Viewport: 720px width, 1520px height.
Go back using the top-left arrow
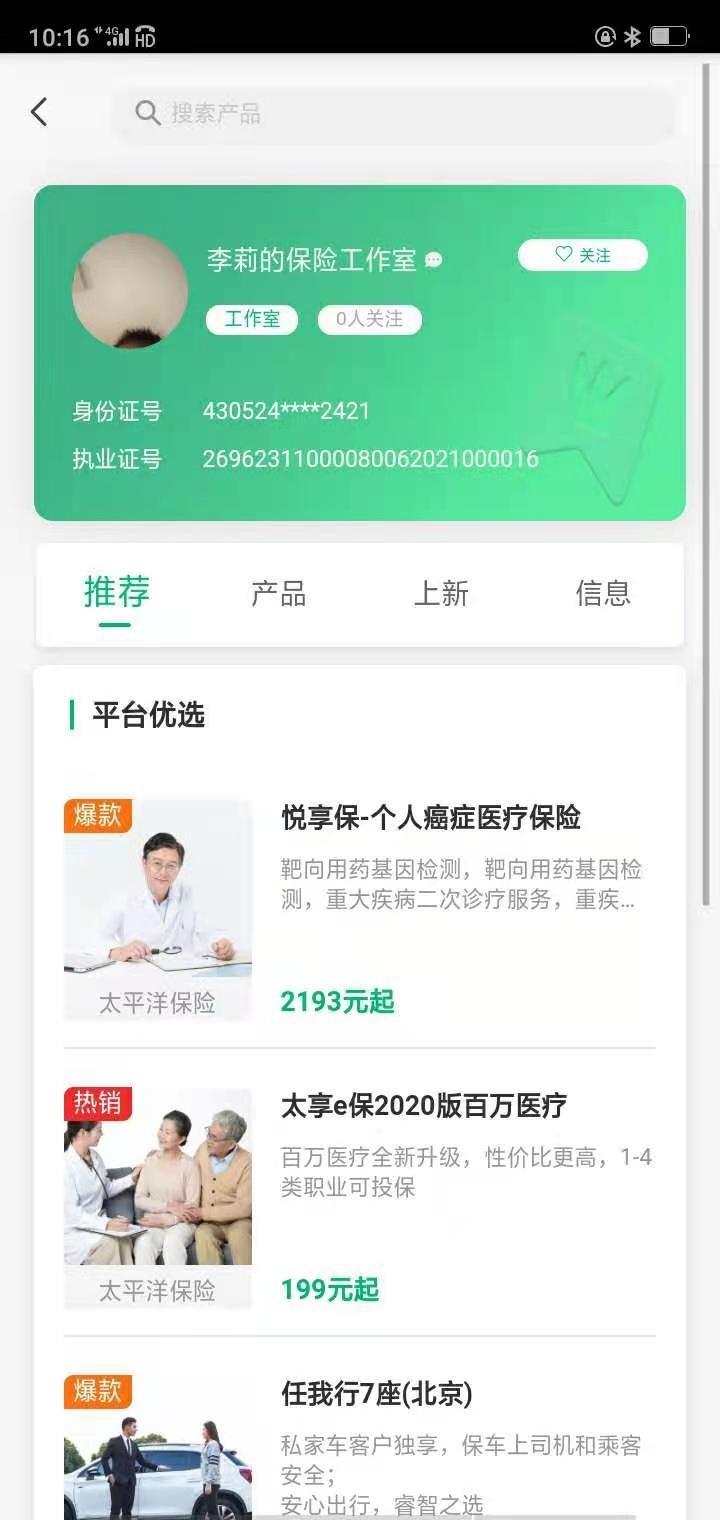tap(39, 111)
